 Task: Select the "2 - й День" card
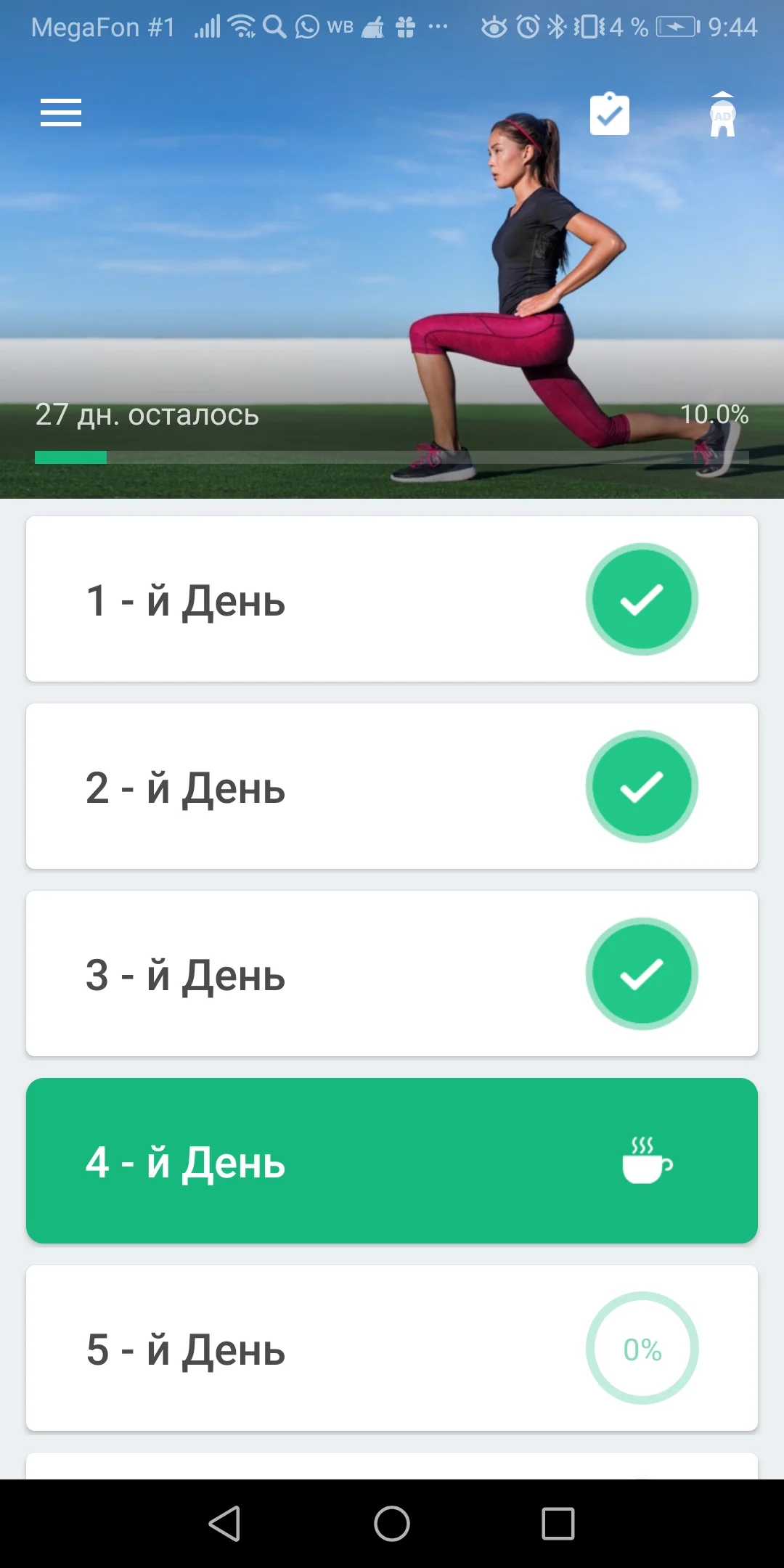point(290,786)
